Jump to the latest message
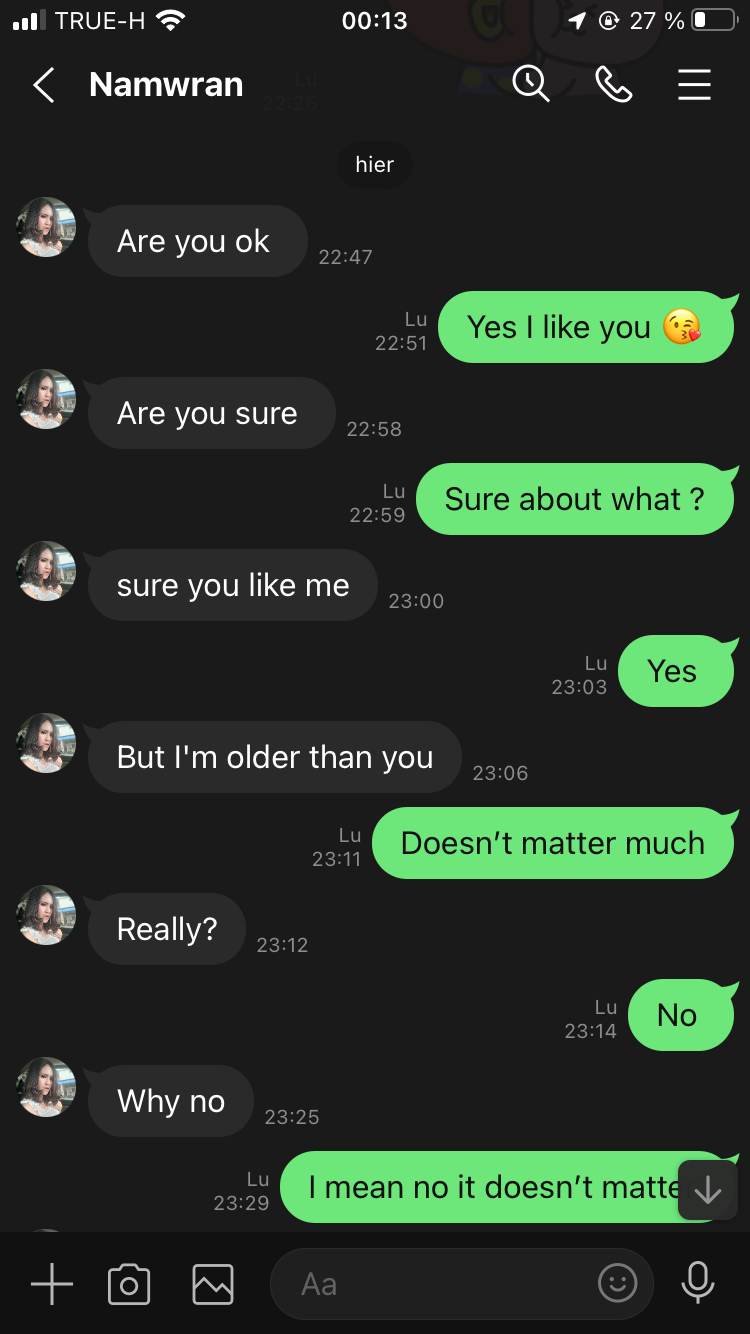 tap(707, 1190)
